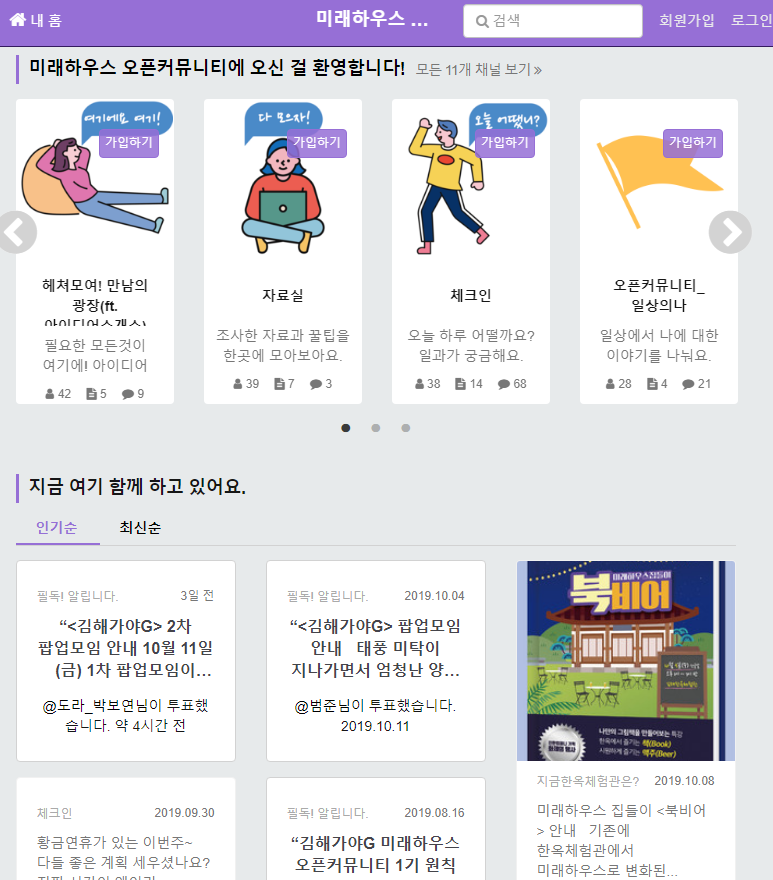
Task: Show next channels with the right arrow
Action: (730, 232)
